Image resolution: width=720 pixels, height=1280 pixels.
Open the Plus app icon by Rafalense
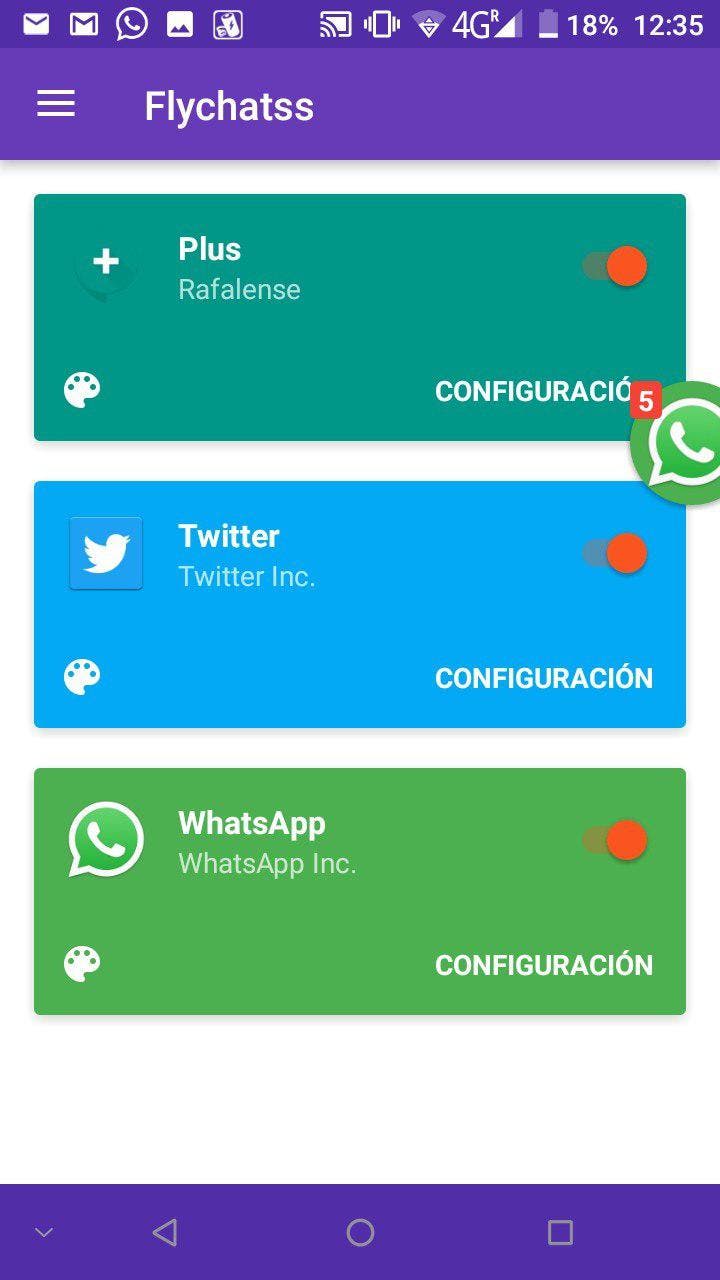point(104,263)
